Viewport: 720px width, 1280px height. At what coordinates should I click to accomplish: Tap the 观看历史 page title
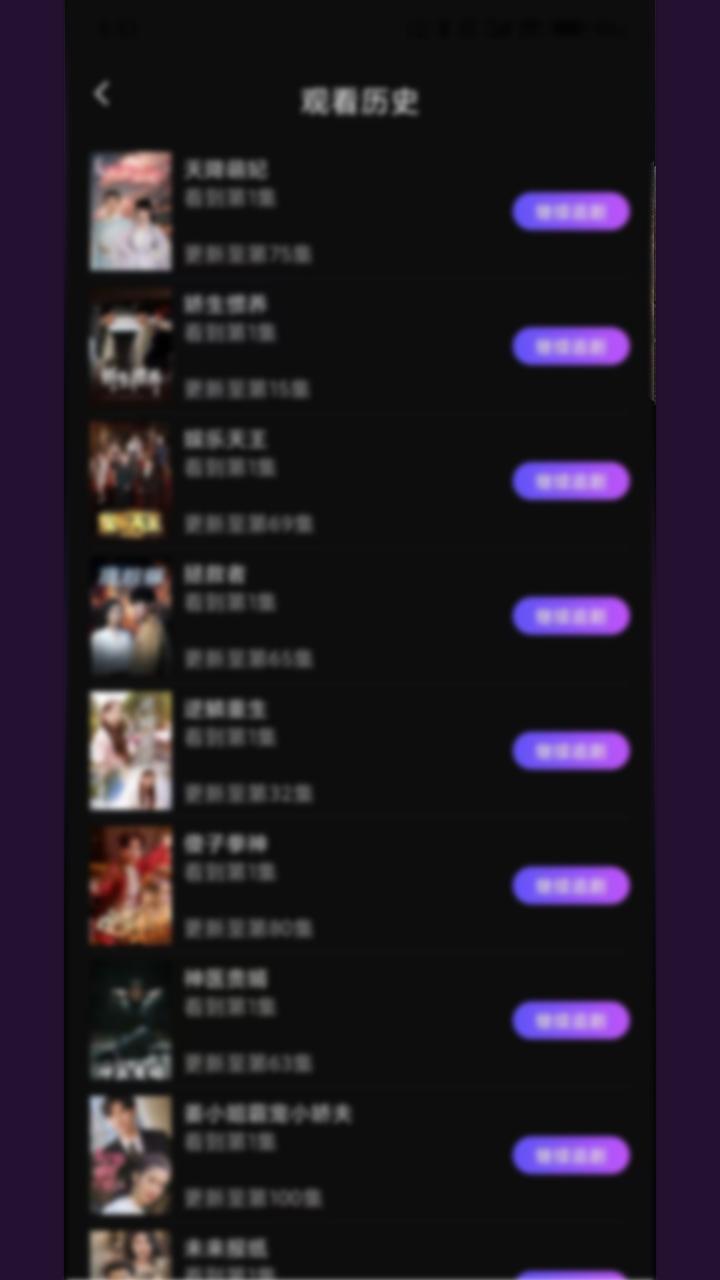click(x=362, y=102)
